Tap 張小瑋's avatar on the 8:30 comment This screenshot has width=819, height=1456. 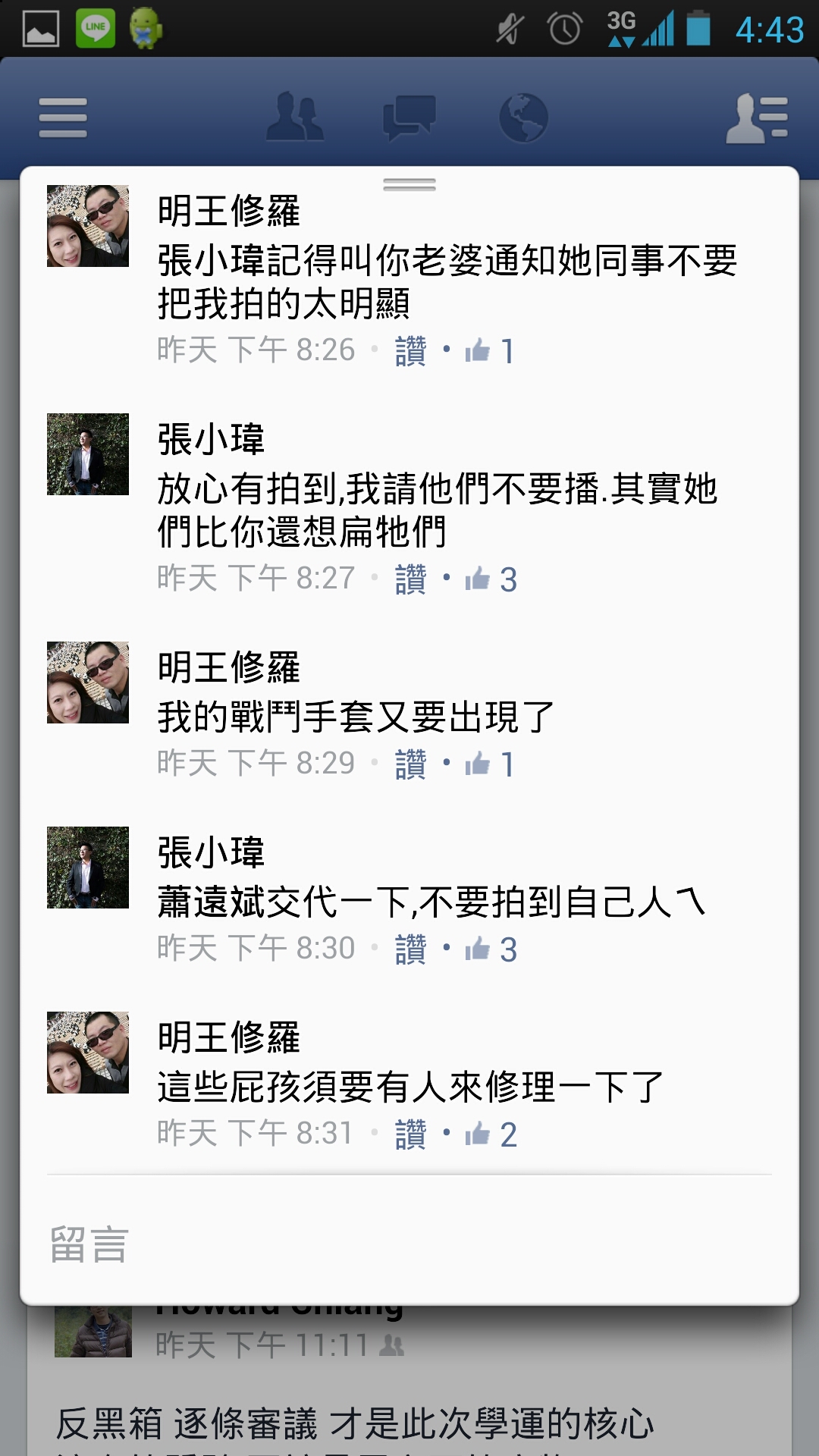pos(88,868)
